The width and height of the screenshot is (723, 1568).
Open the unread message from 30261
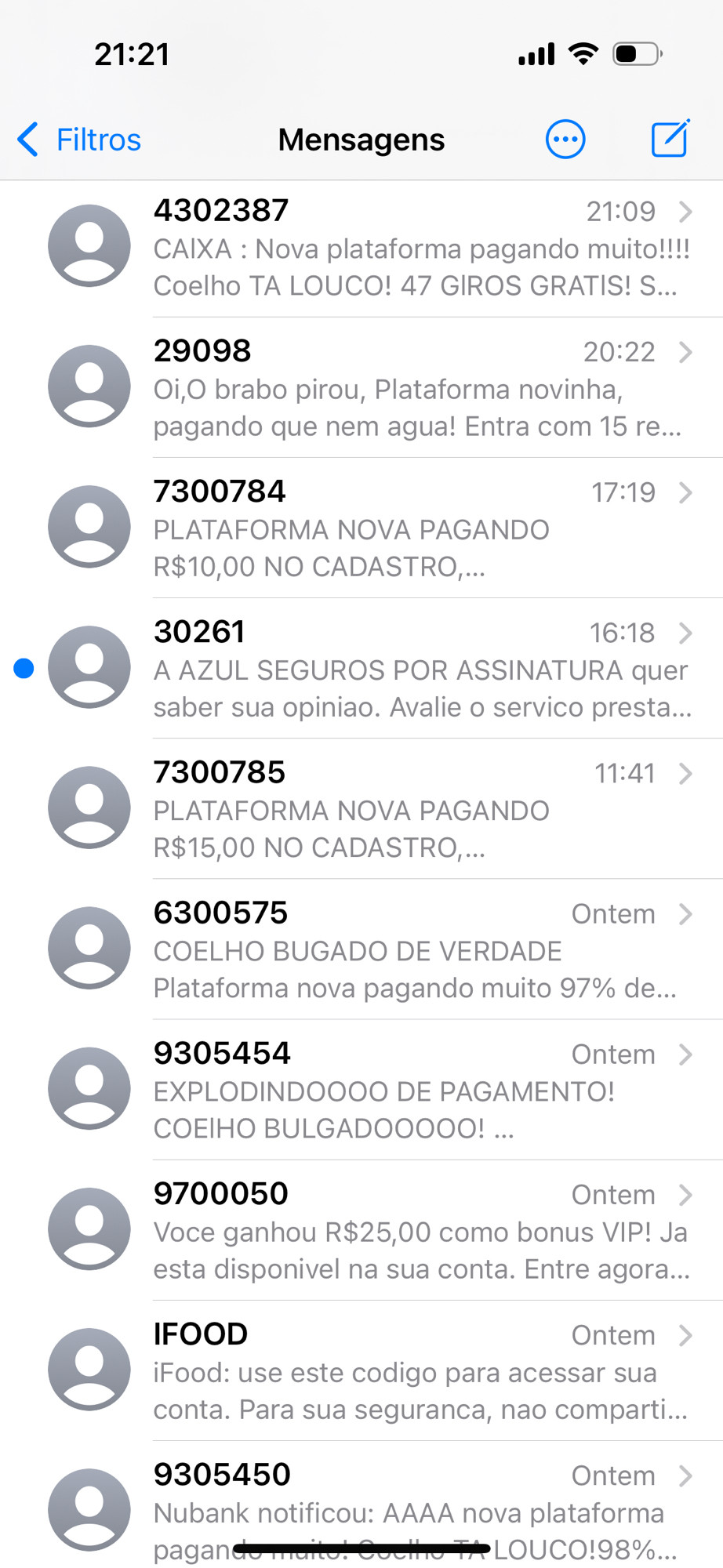click(361, 669)
